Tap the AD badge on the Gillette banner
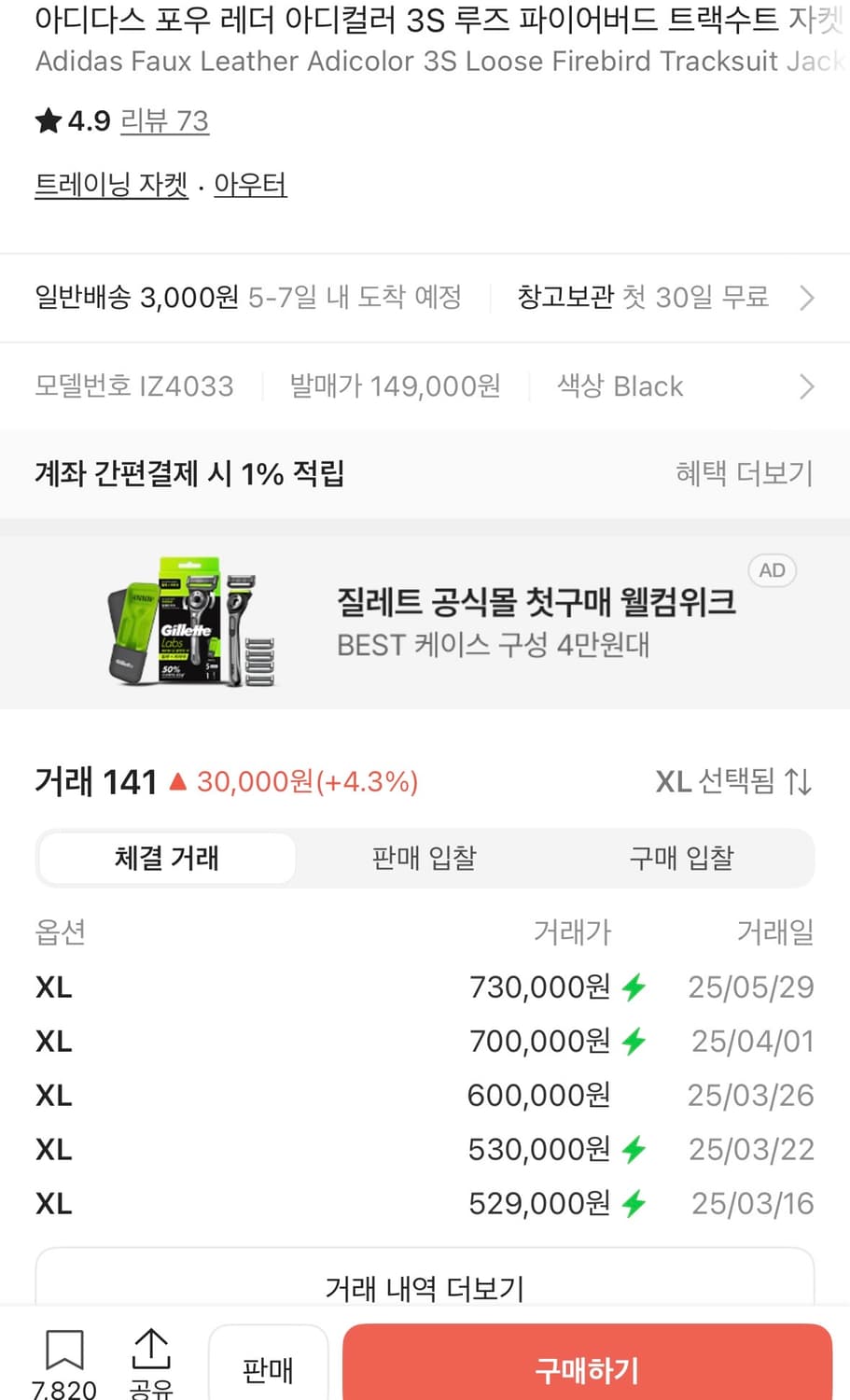This screenshot has width=850, height=1400. (772, 570)
